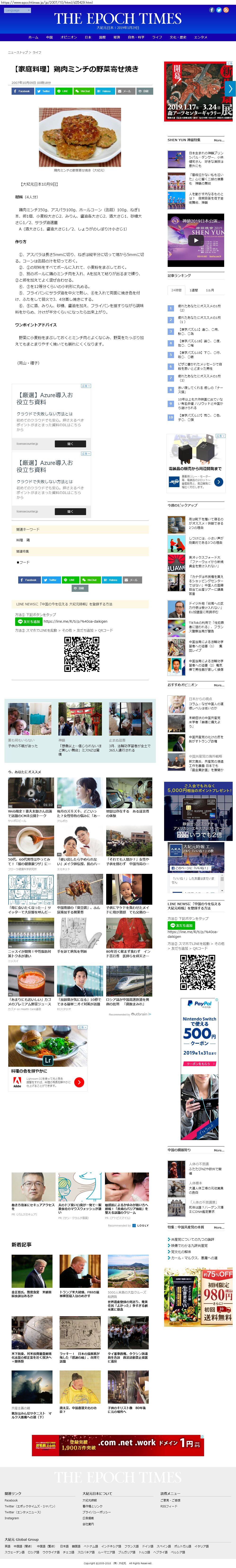Go to the ホーム navigation item
236x1568 pixels.
tap(33, 37)
